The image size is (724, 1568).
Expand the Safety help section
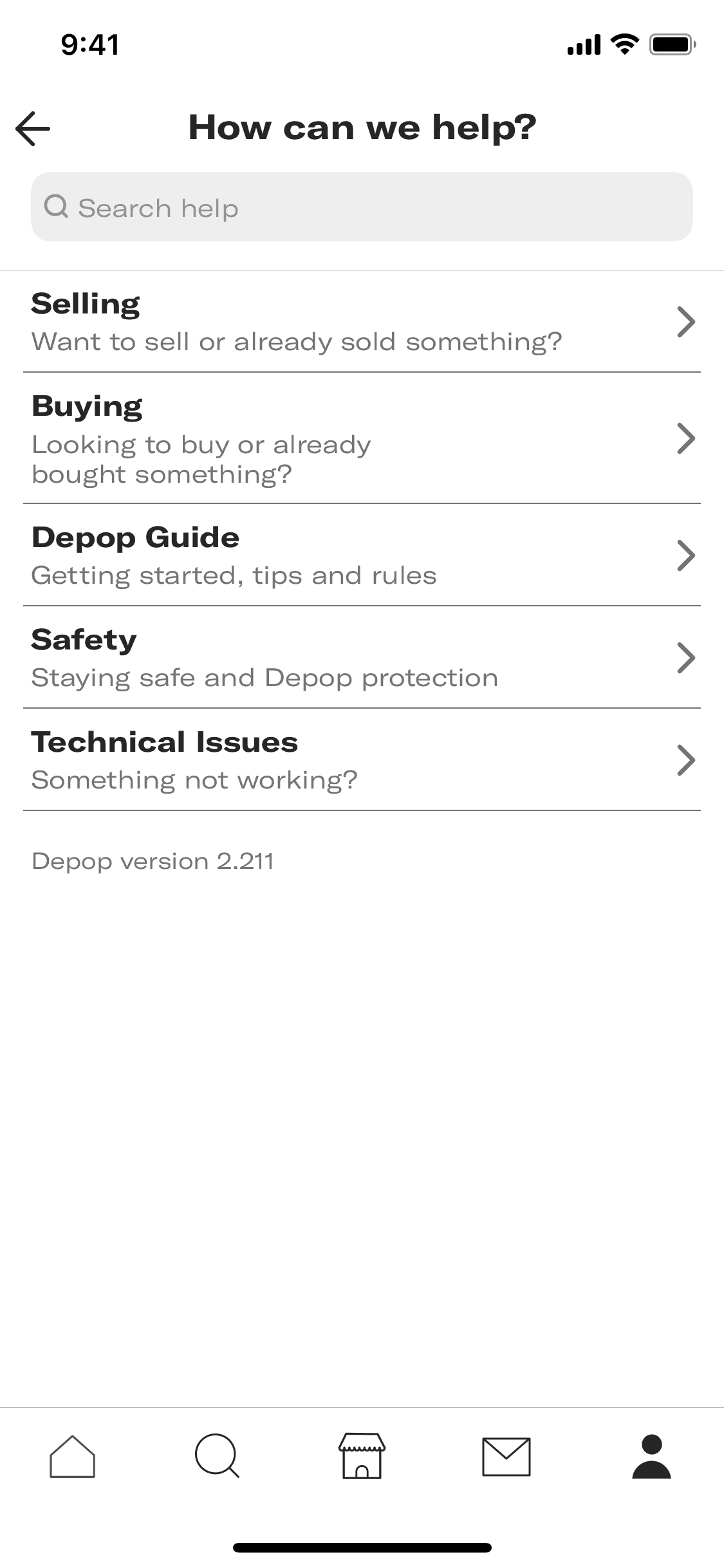point(686,657)
